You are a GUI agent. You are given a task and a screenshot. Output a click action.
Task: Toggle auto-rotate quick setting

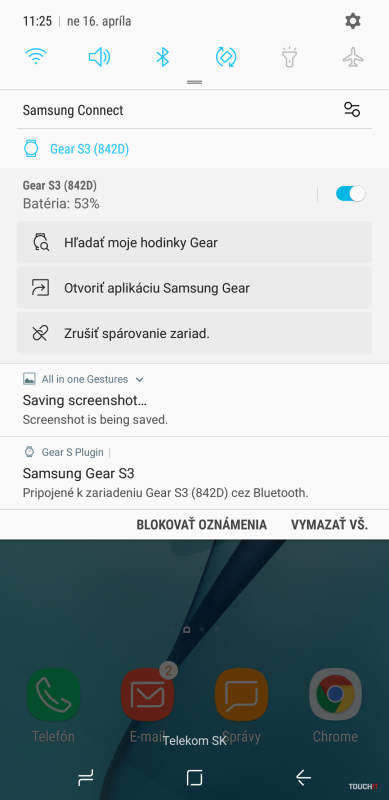(226, 57)
